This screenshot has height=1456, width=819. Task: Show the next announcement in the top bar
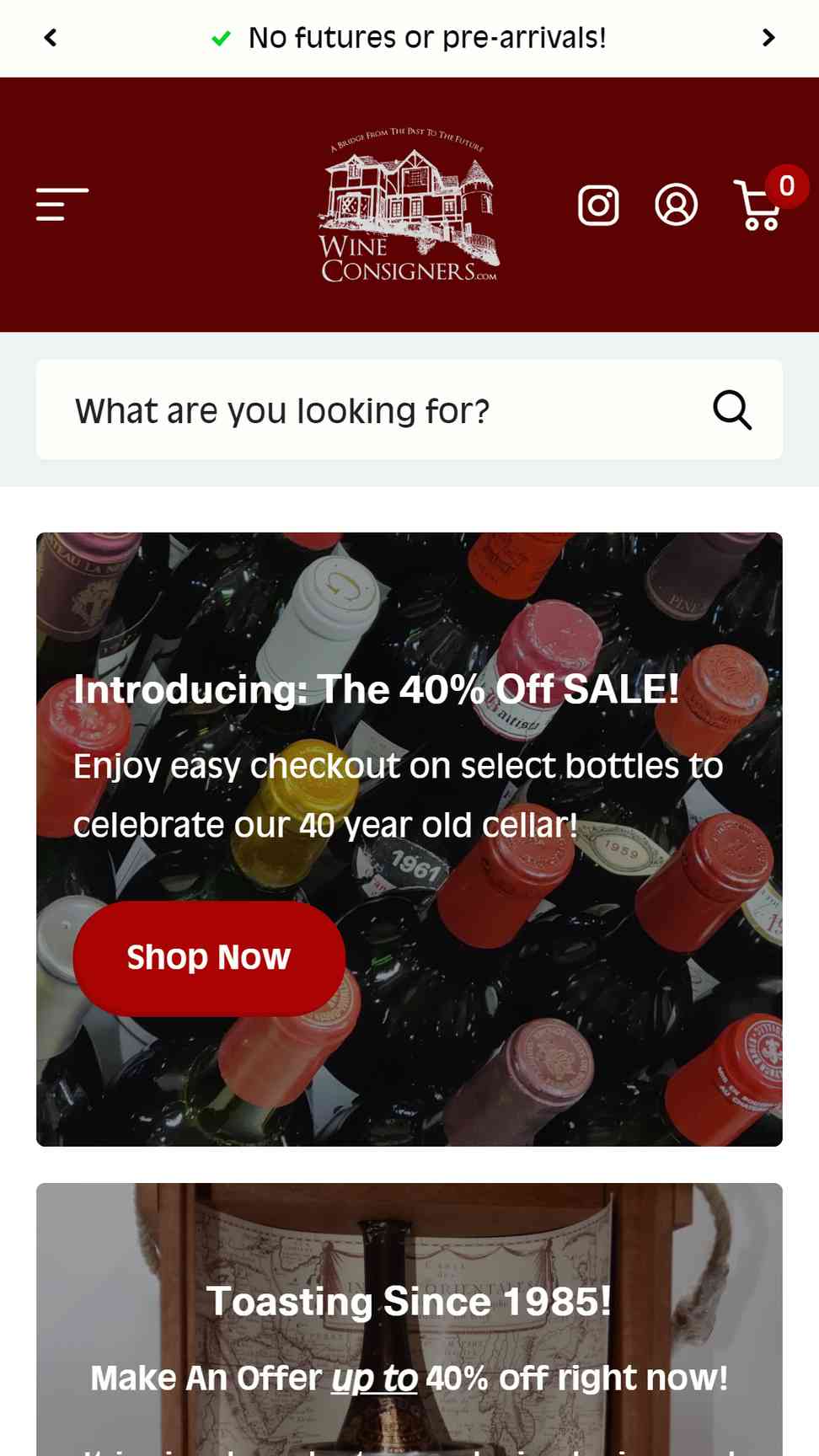(x=768, y=38)
